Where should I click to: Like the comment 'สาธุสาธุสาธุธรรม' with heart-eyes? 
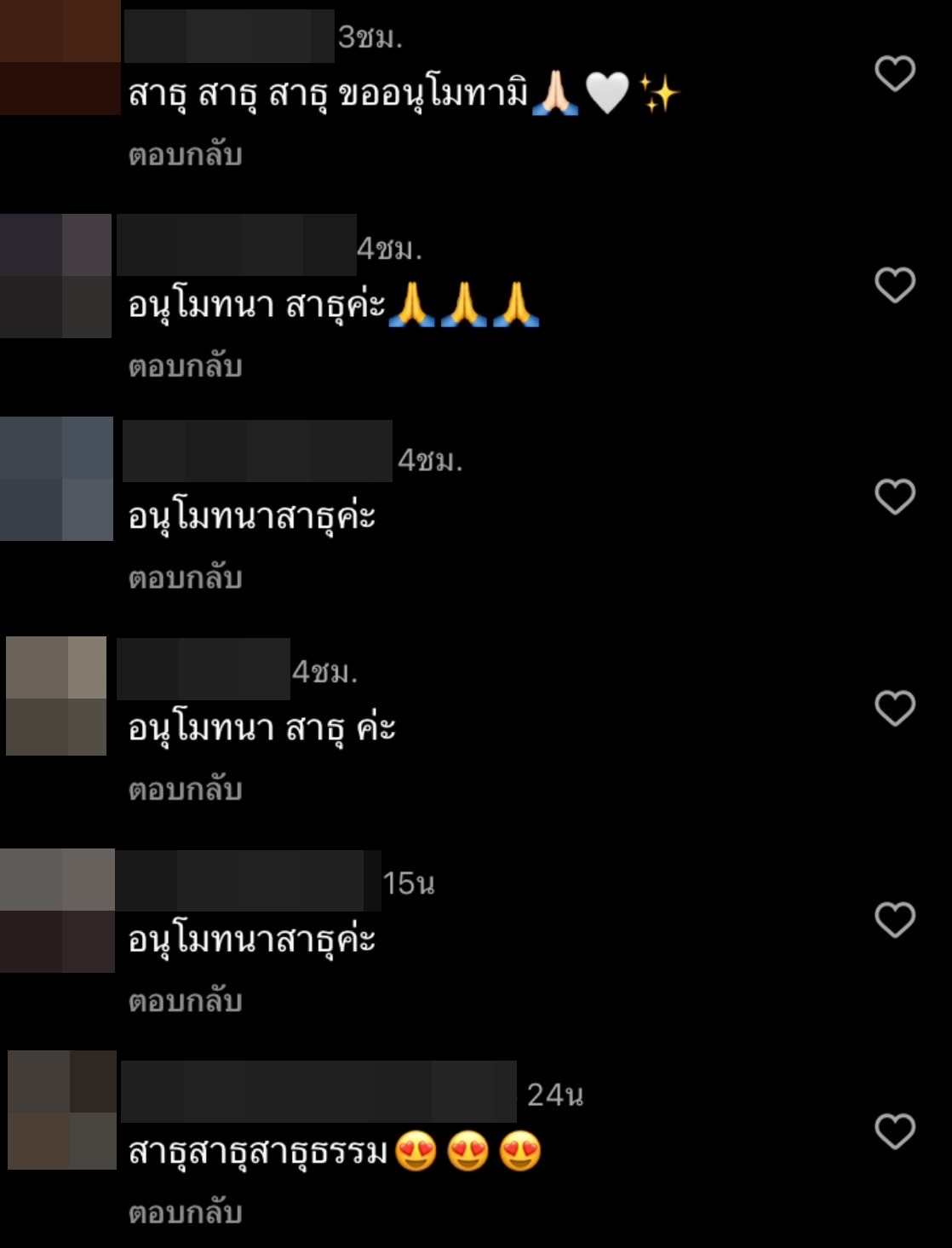point(895,1131)
